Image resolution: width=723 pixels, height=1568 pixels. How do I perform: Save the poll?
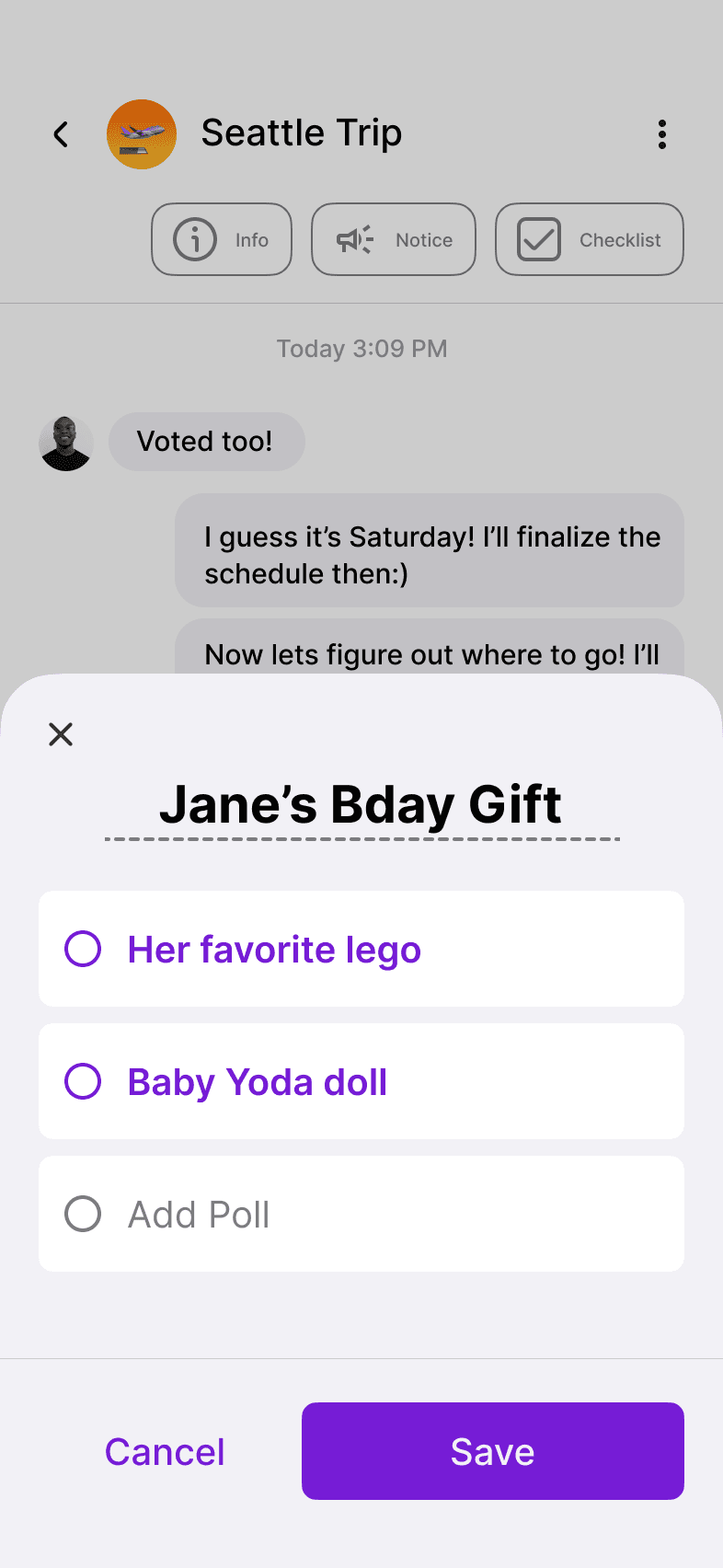coord(492,1452)
